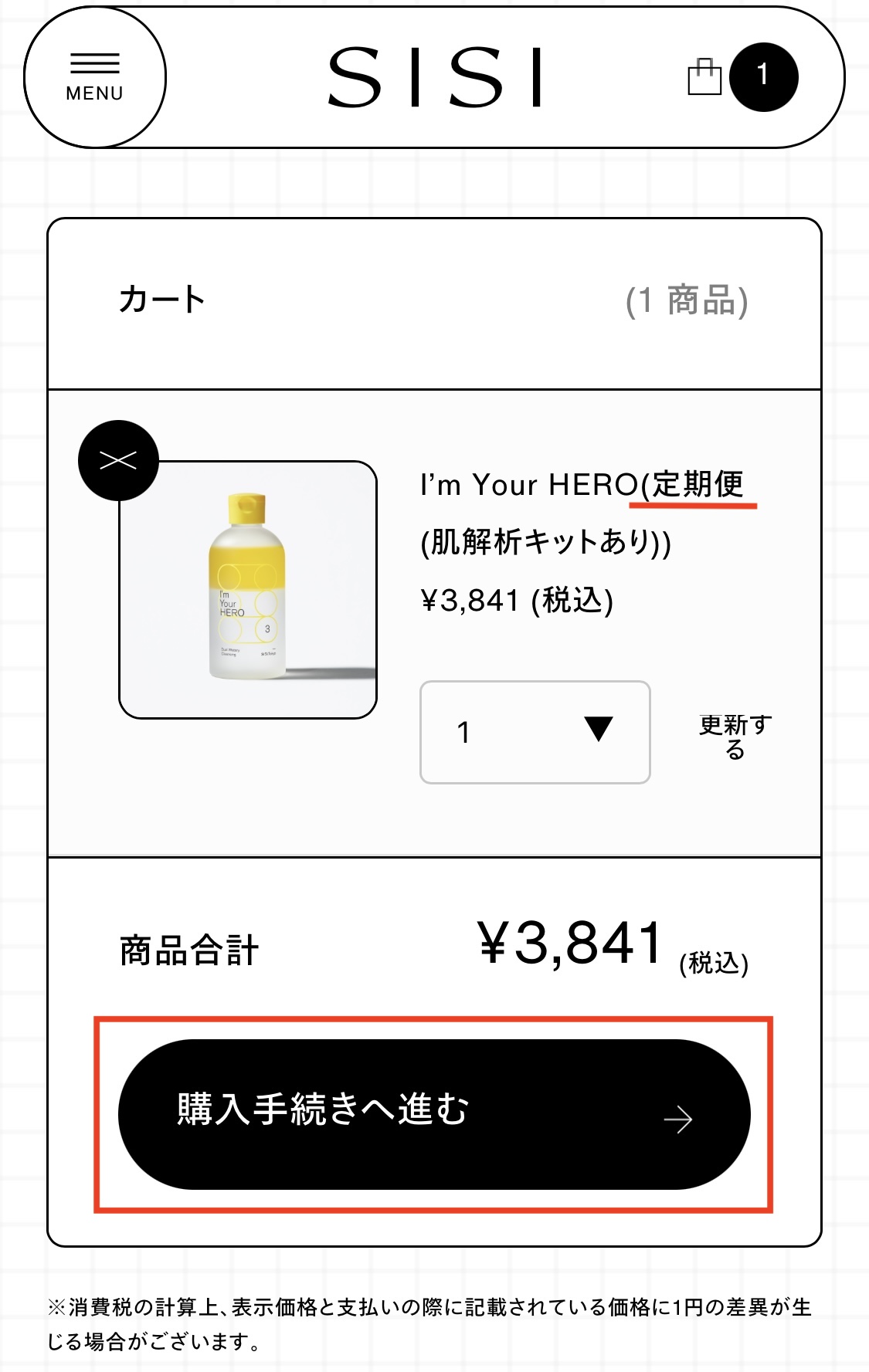Open the shopping bag cart icon

704,76
